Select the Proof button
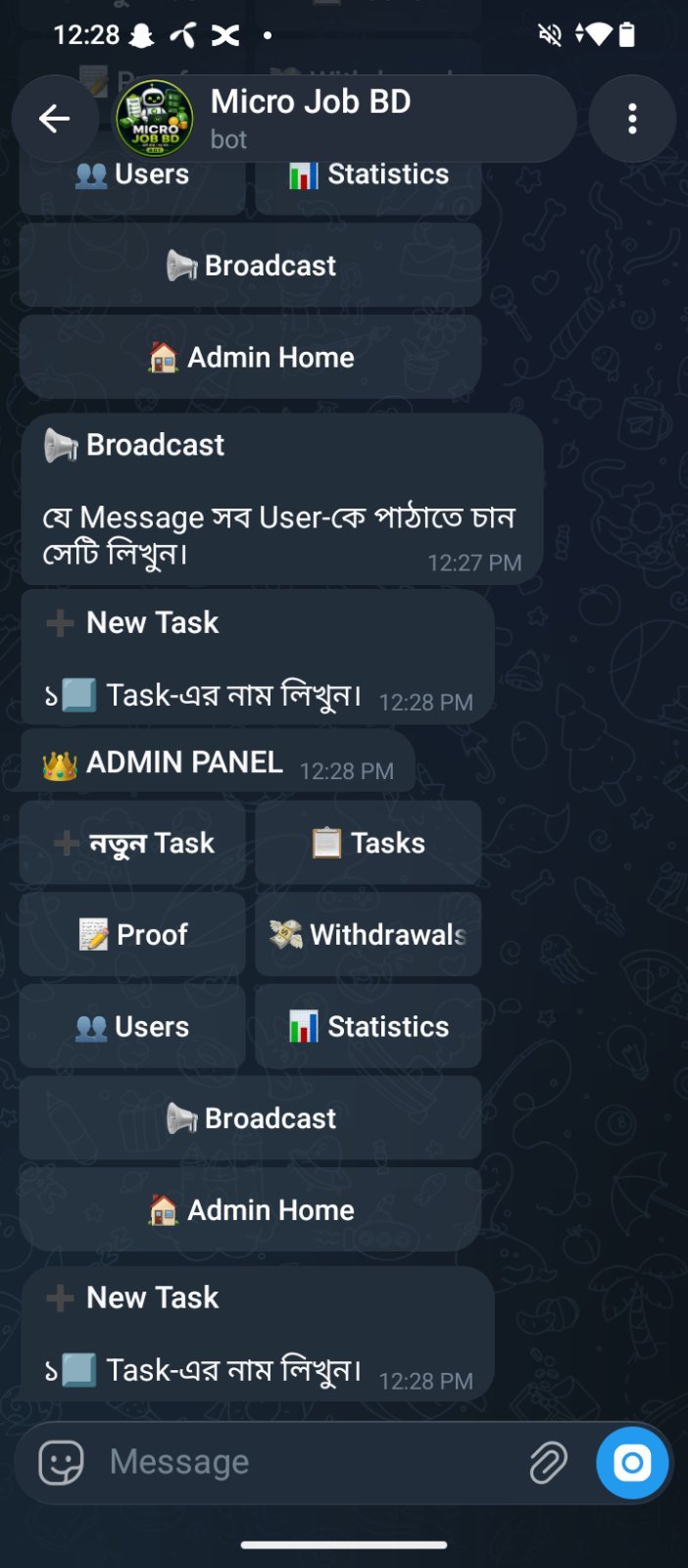 (x=132, y=934)
